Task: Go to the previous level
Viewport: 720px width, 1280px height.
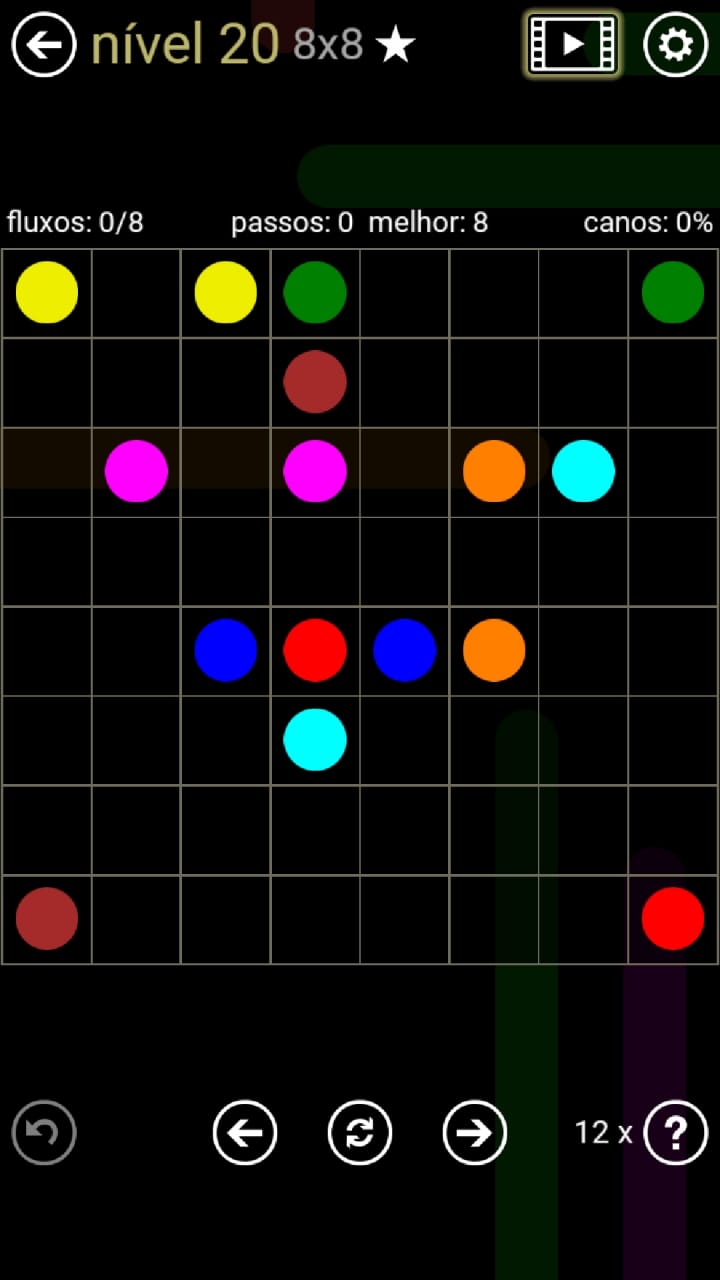Action: click(x=245, y=1132)
